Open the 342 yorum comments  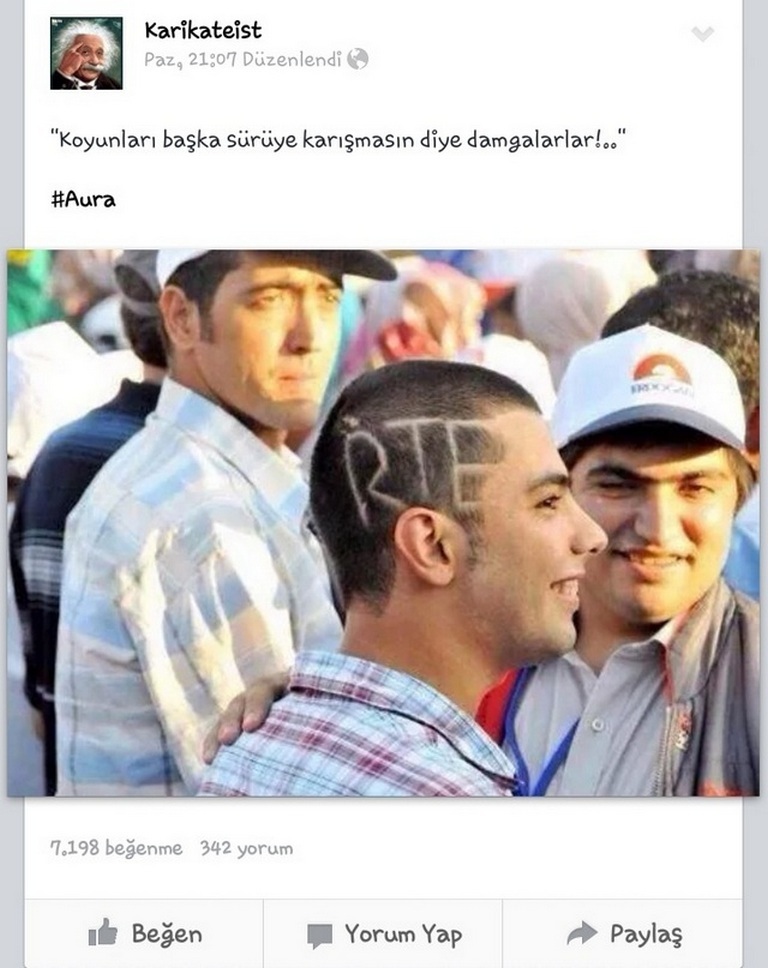point(246,848)
